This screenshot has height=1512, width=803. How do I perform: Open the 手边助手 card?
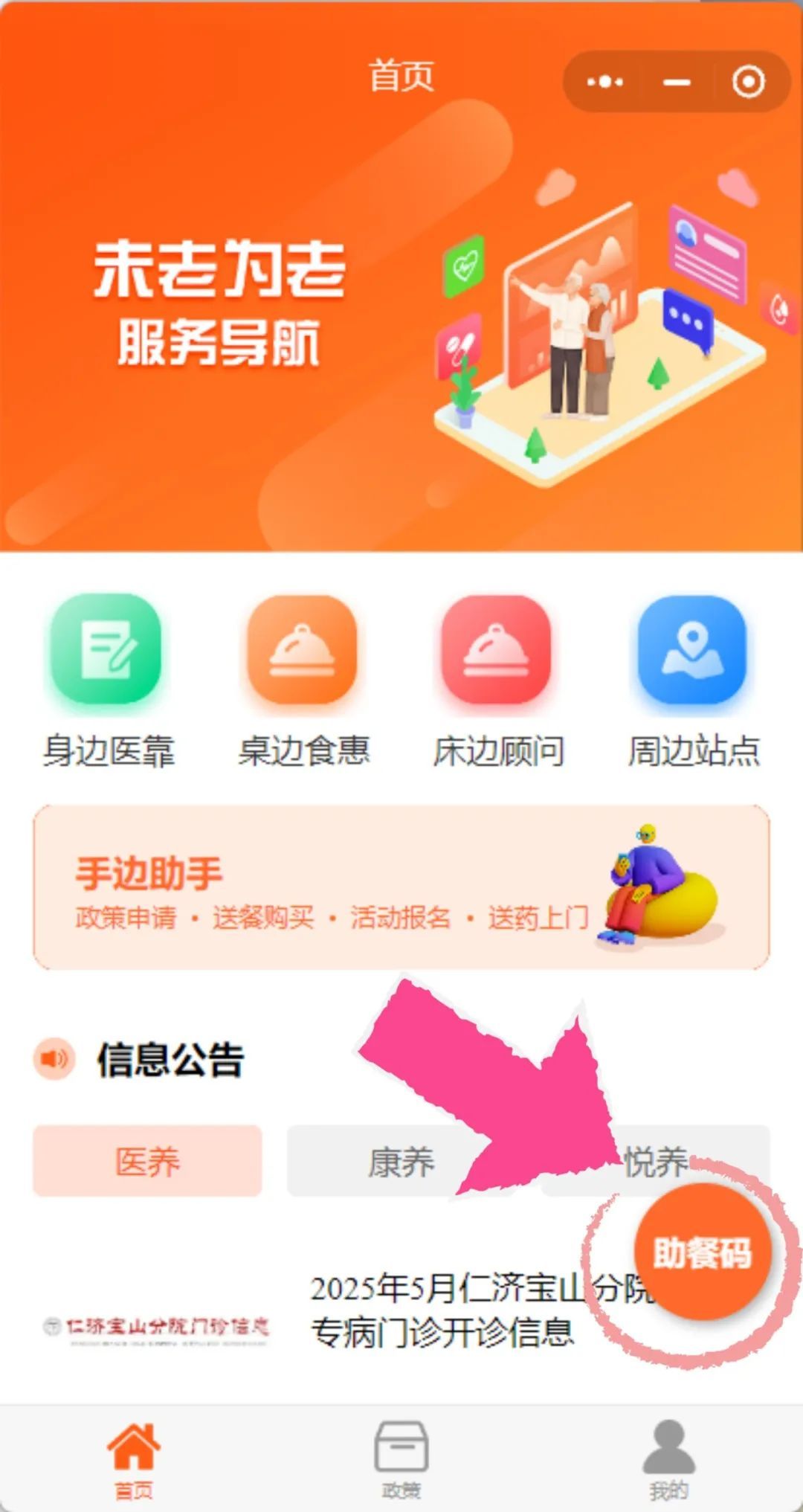(x=401, y=887)
